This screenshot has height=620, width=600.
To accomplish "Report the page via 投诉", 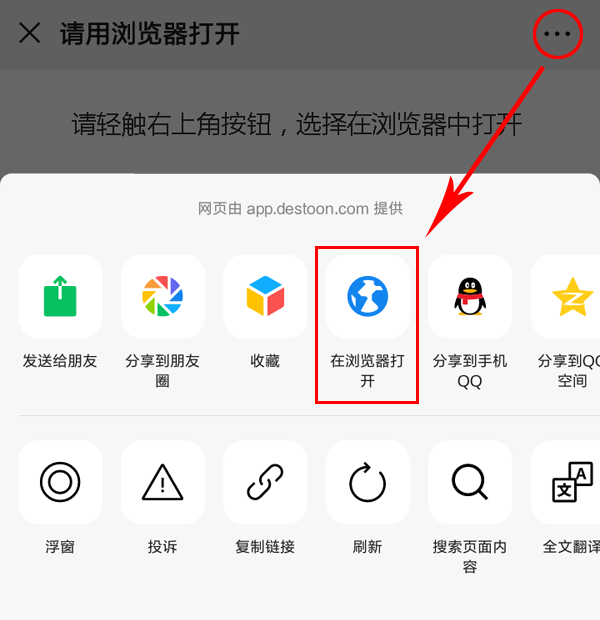I will click(162, 483).
